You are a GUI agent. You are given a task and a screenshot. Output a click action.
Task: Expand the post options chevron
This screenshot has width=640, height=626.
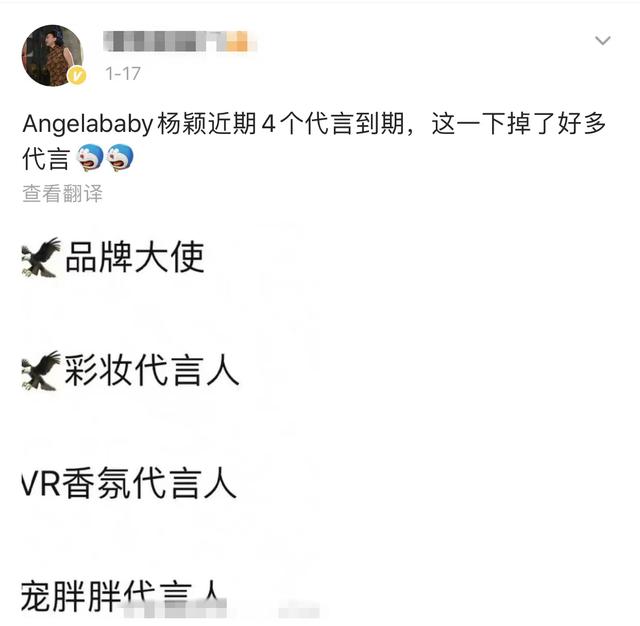[602, 41]
